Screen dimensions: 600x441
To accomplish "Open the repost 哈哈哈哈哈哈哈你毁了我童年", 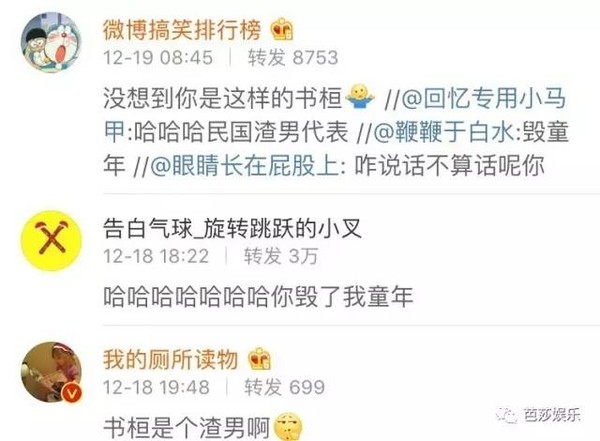I will 258,296.
